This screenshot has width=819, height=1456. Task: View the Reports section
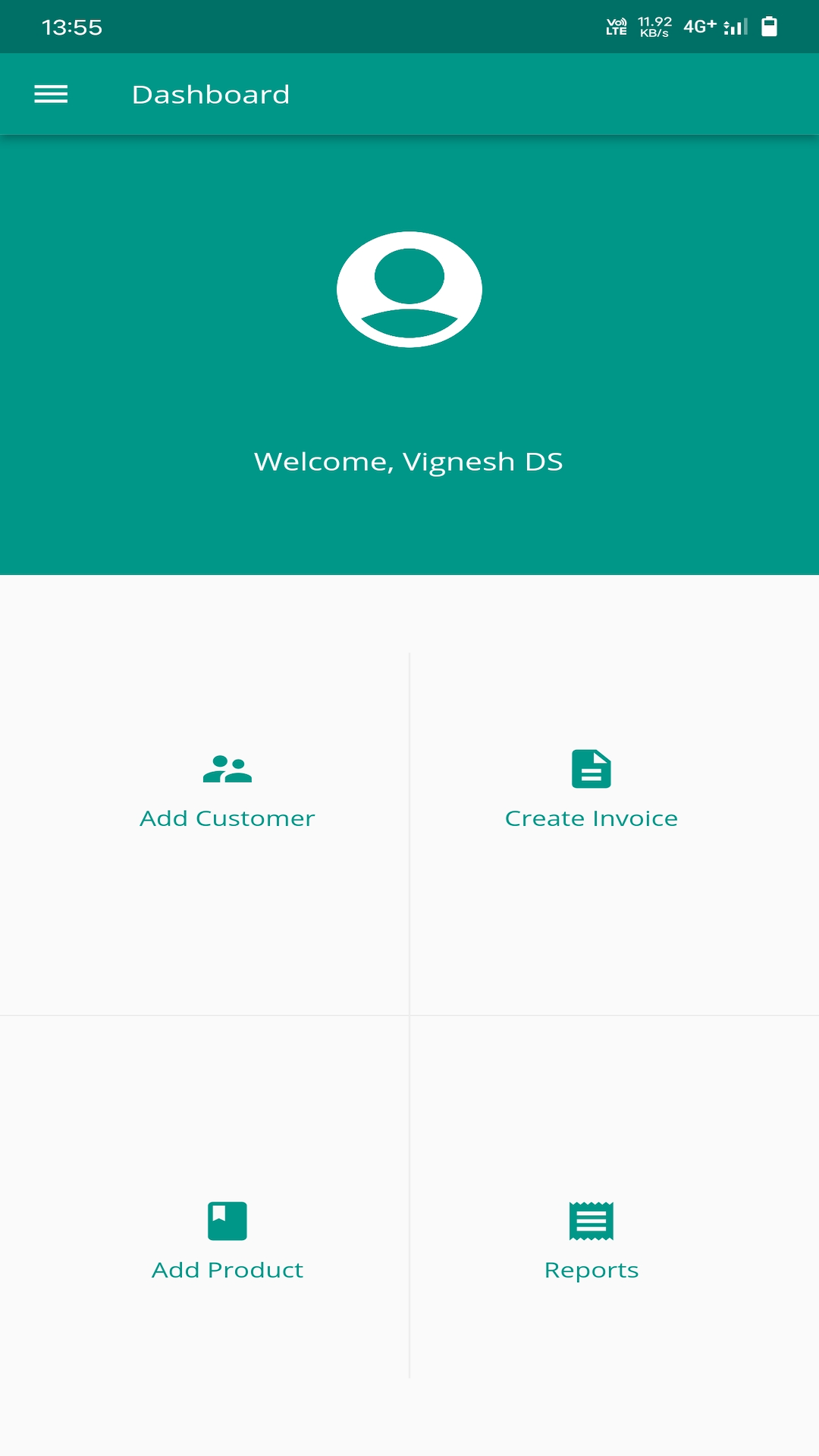(x=615, y=1197)
